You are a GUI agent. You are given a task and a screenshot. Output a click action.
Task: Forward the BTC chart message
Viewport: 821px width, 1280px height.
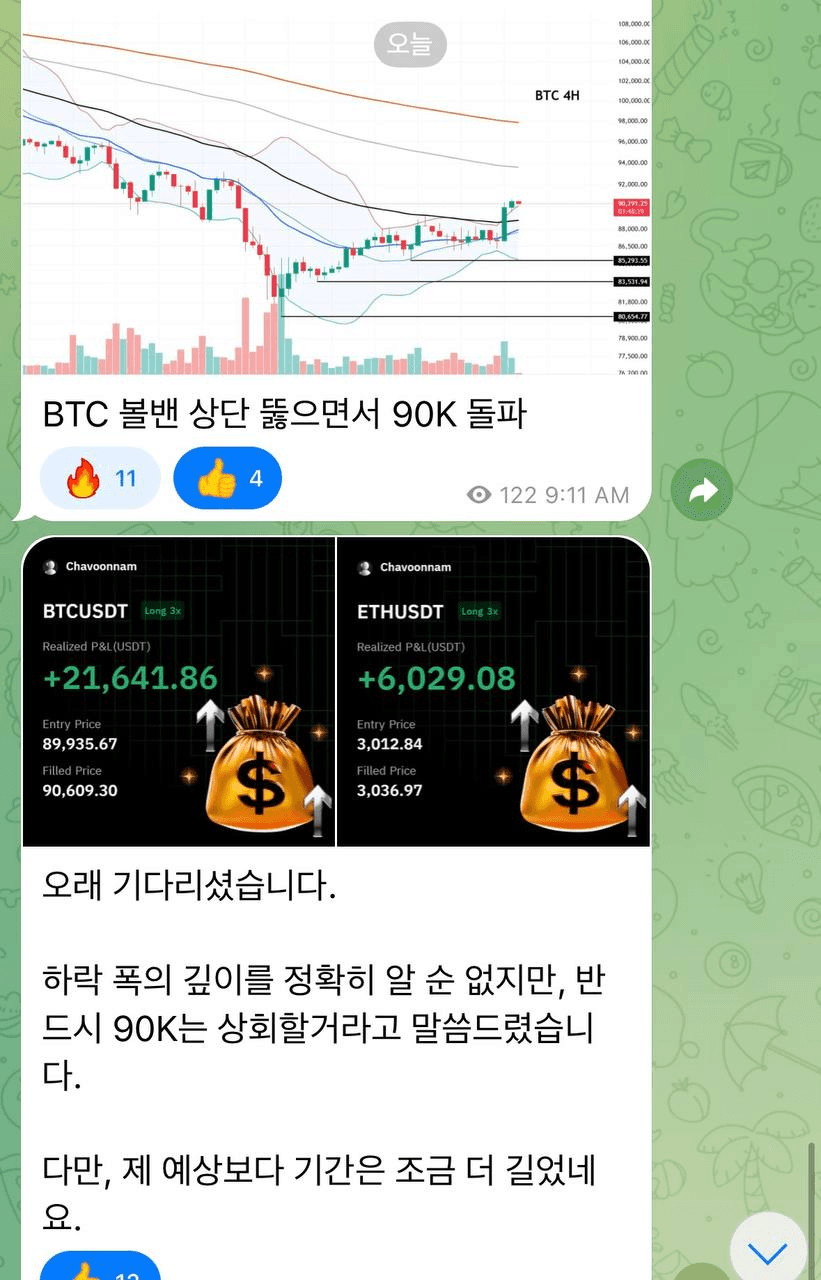[x=702, y=490]
